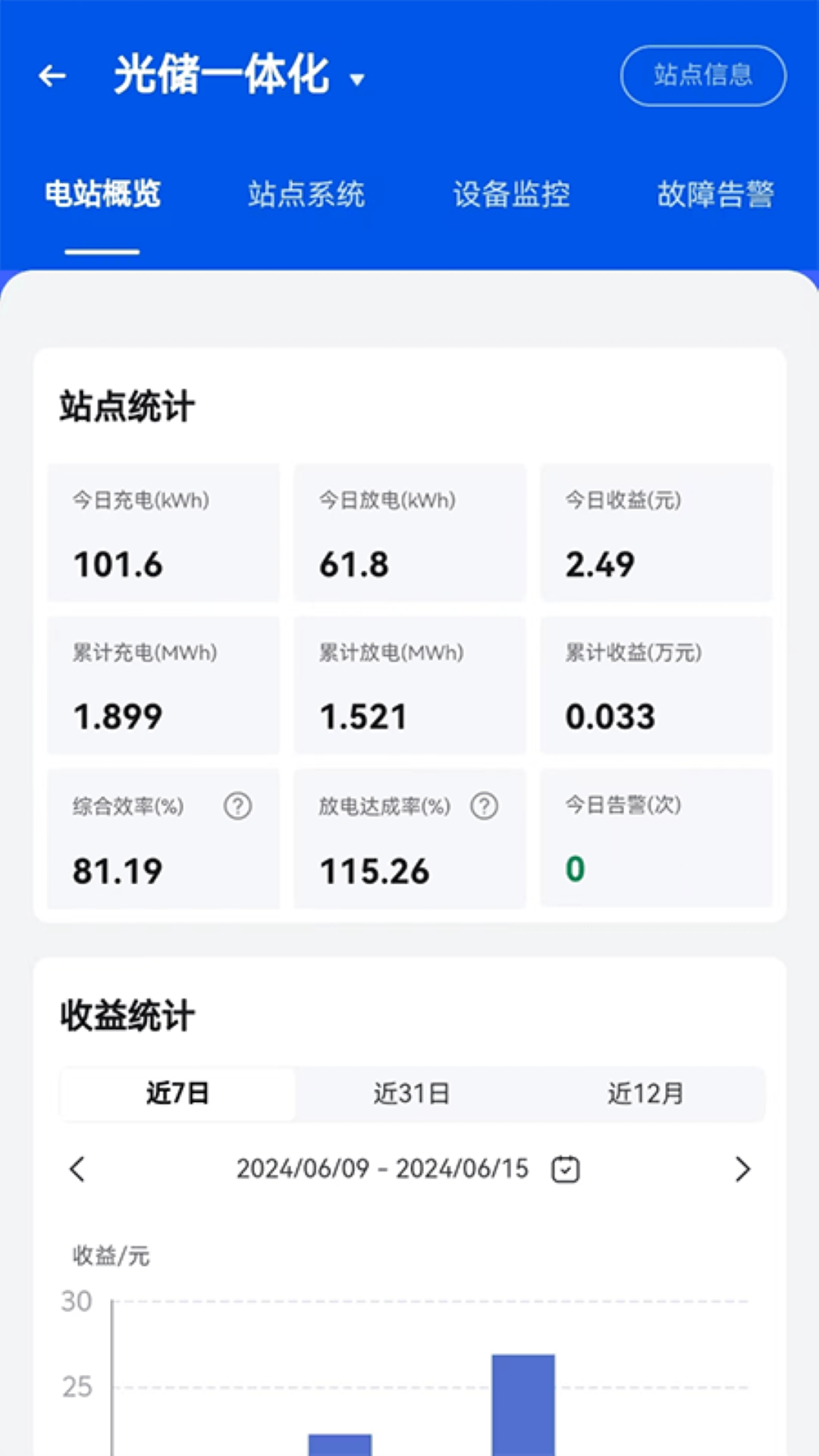
Task: Switch to the 站点系统 tab
Action: click(306, 194)
